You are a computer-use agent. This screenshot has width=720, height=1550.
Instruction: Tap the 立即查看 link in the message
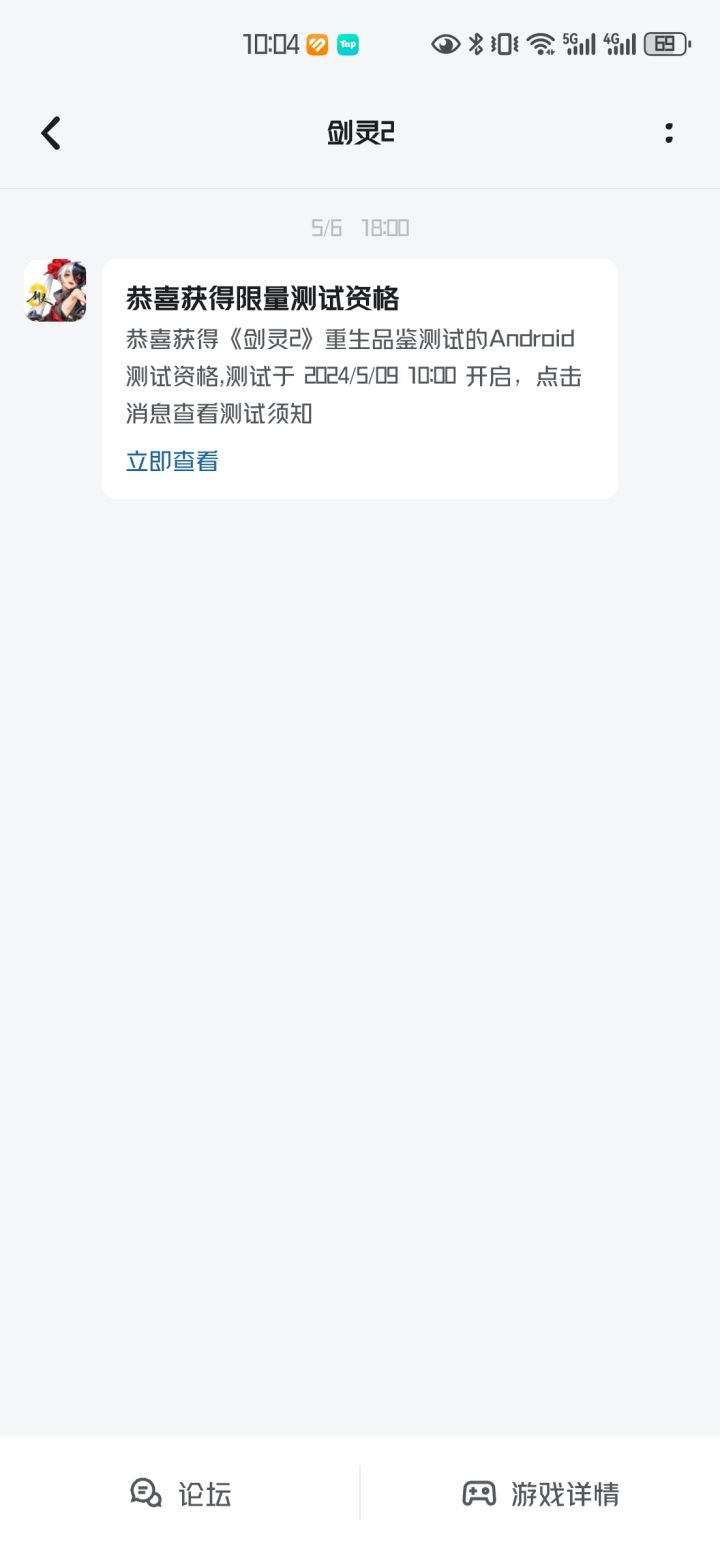coord(170,461)
